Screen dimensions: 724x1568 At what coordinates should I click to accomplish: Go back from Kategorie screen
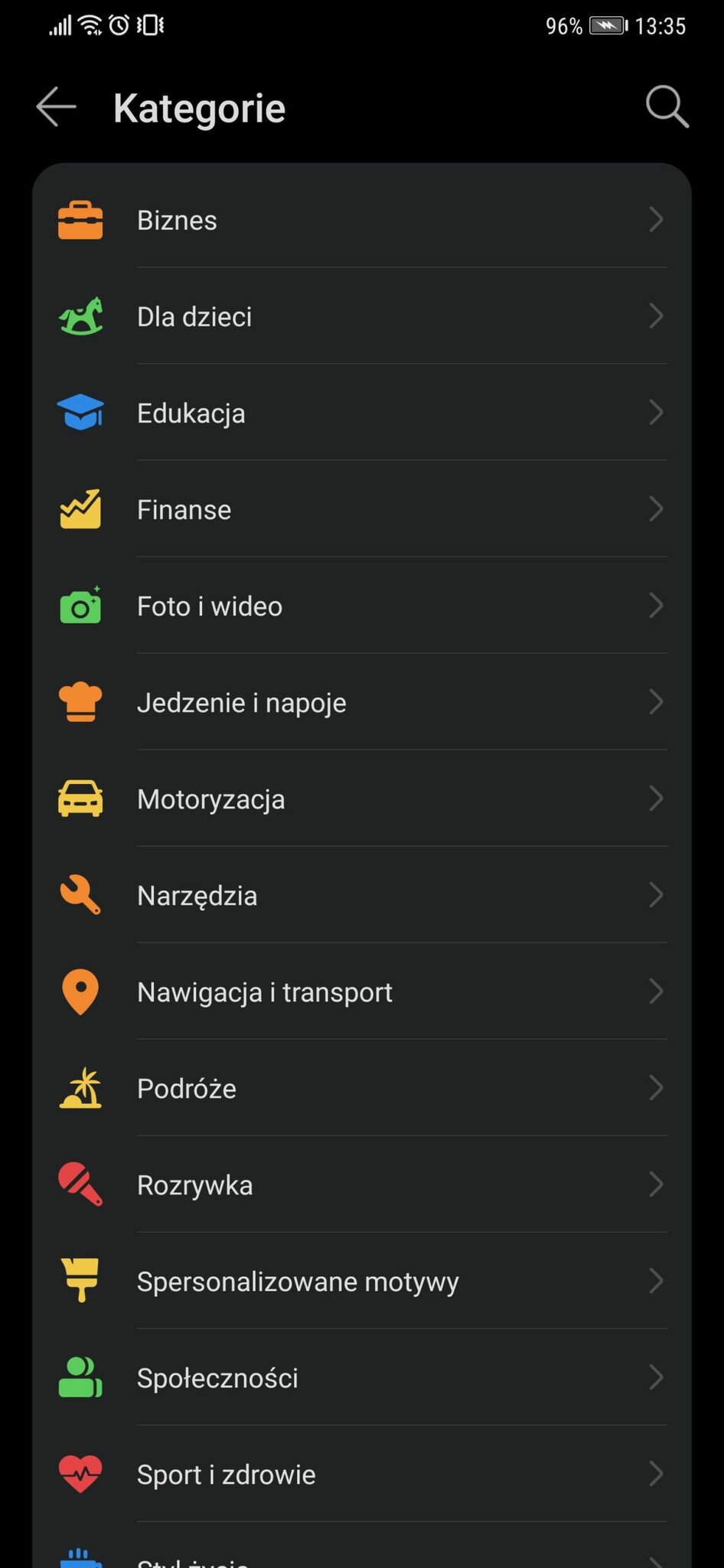click(56, 106)
